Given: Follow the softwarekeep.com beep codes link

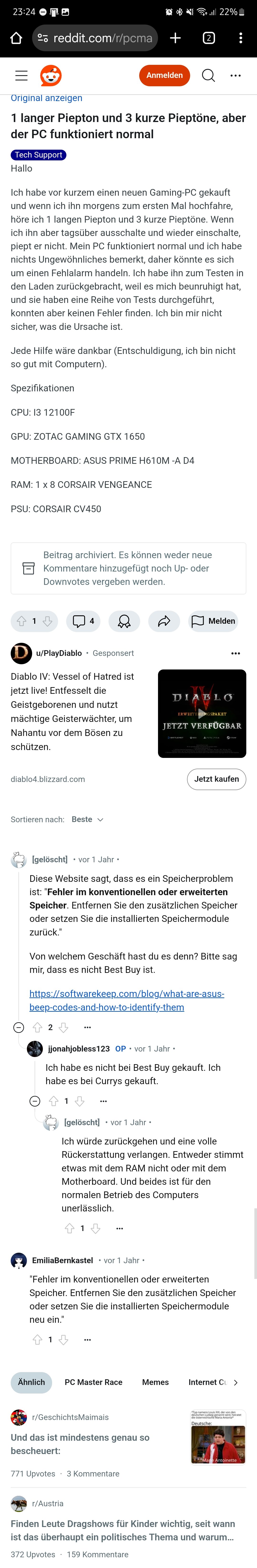Looking at the screenshot, I should pos(126,1000).
